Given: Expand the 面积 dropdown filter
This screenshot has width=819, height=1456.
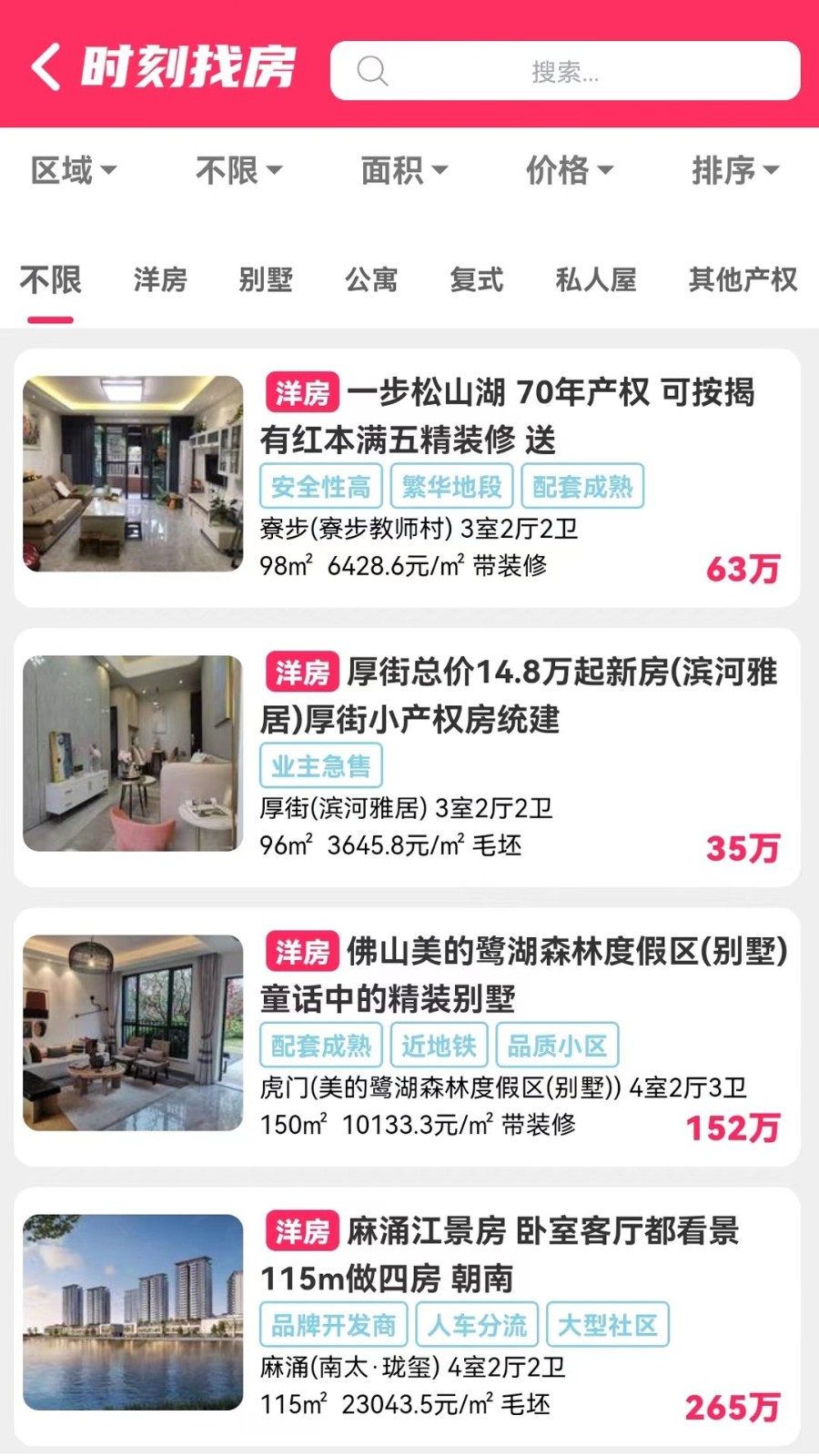Looking at the screenshot, I should [x=404, y=170].
